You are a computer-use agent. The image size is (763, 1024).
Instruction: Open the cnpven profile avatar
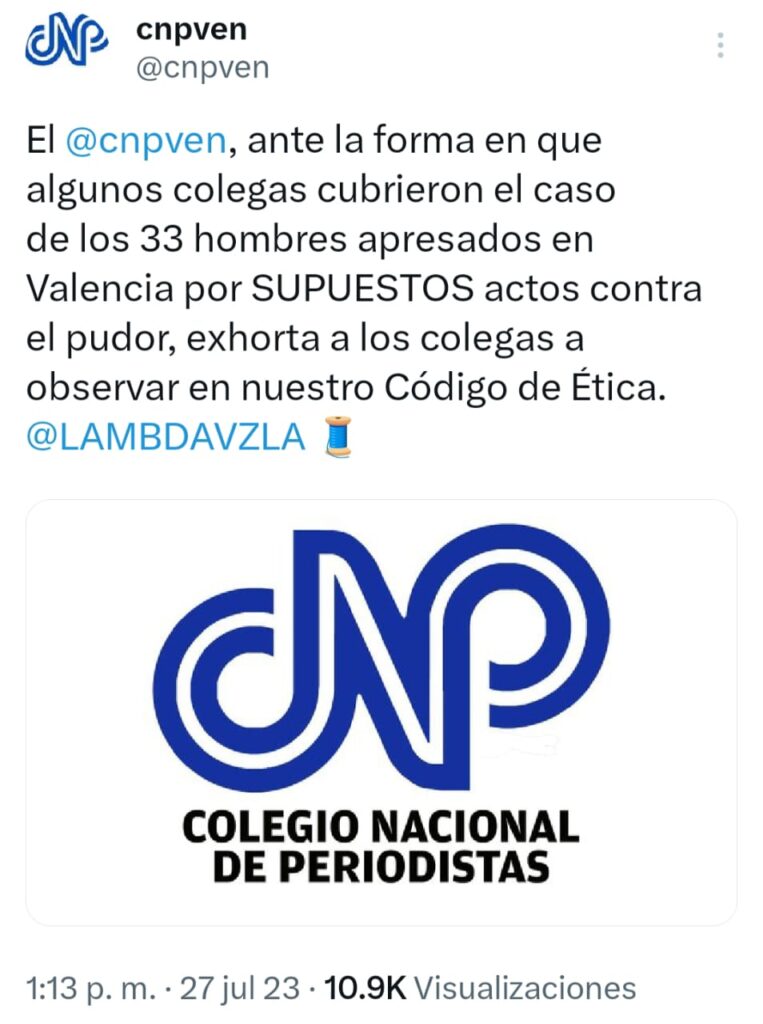pyautogui.click(x=66, y=46)
